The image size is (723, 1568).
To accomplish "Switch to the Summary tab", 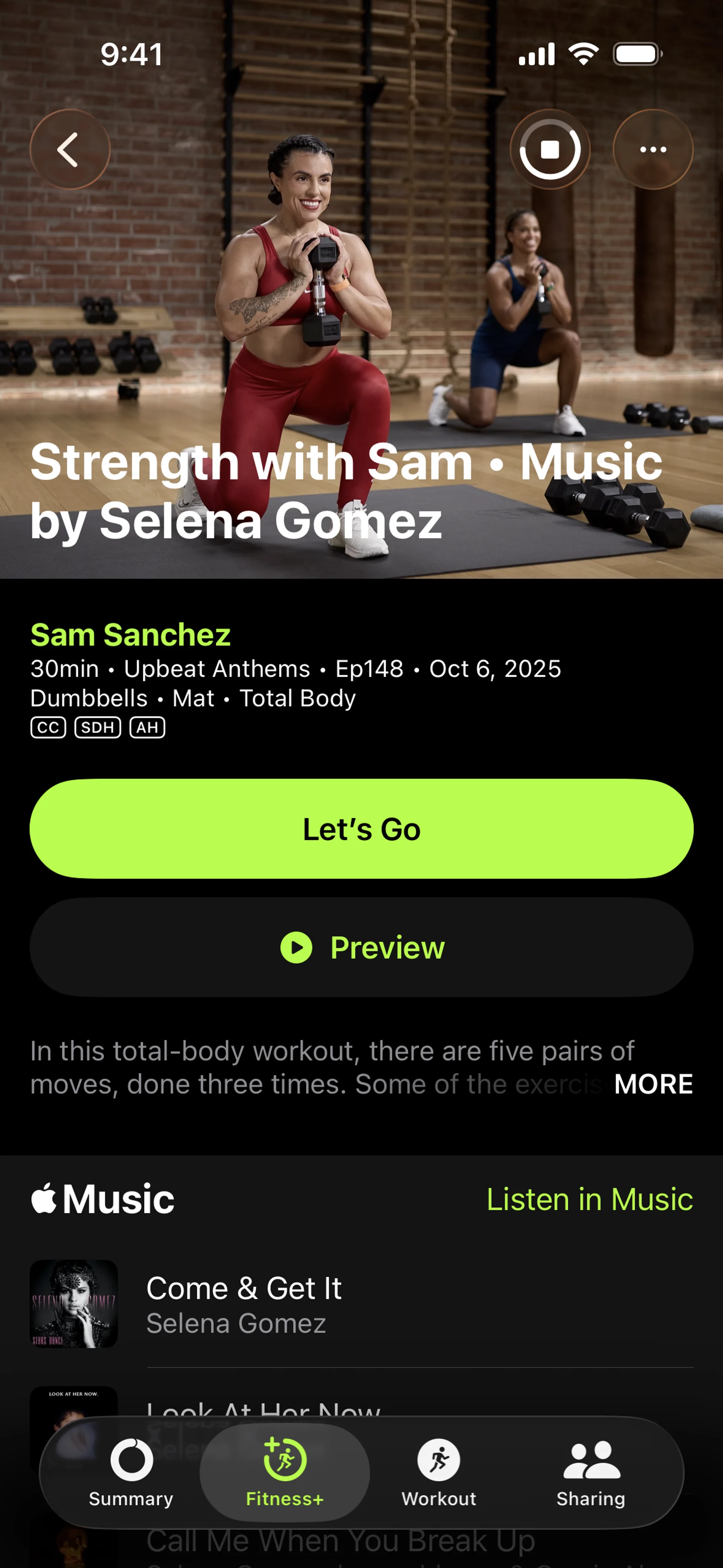I will [x=131, y=1473].
